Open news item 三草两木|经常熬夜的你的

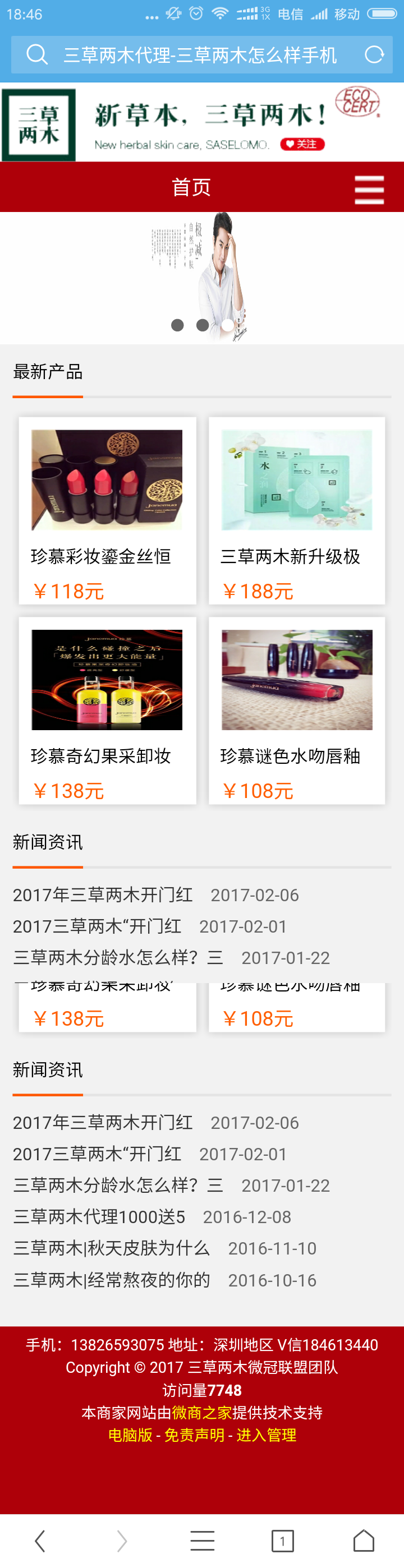pyautogui.click(x=112, y=1280)
